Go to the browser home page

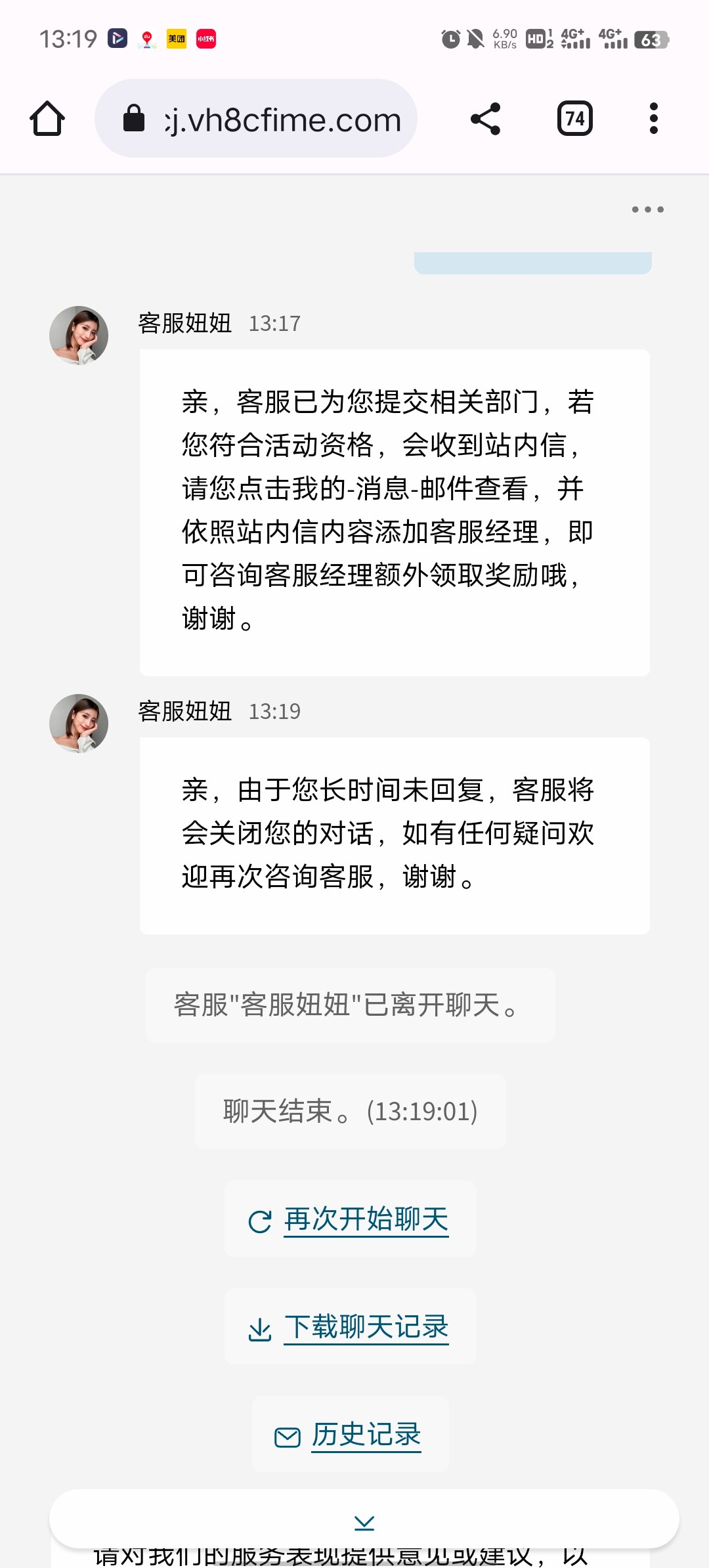click(x=47, y=119)
